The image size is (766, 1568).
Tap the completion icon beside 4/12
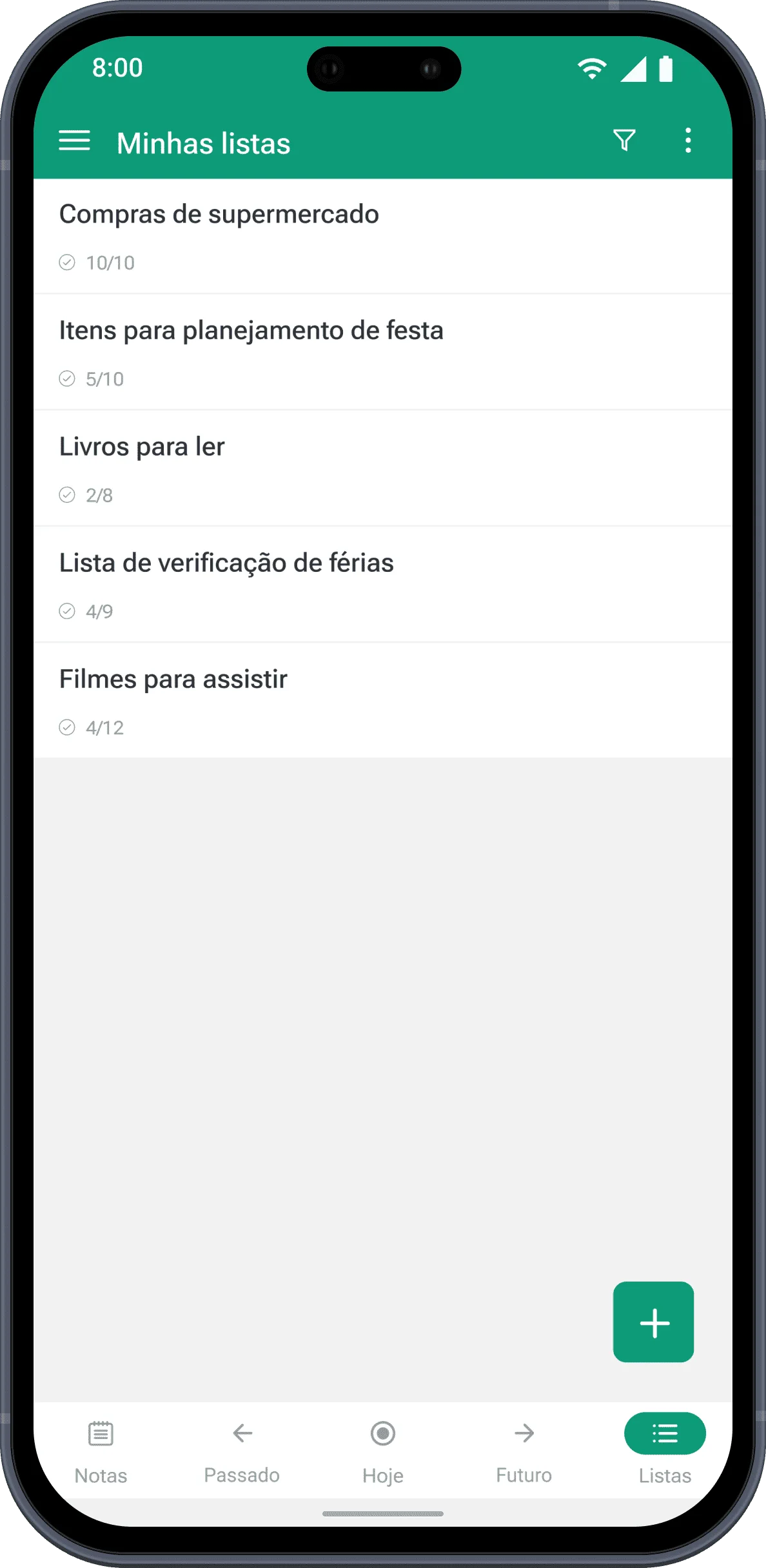68,727
